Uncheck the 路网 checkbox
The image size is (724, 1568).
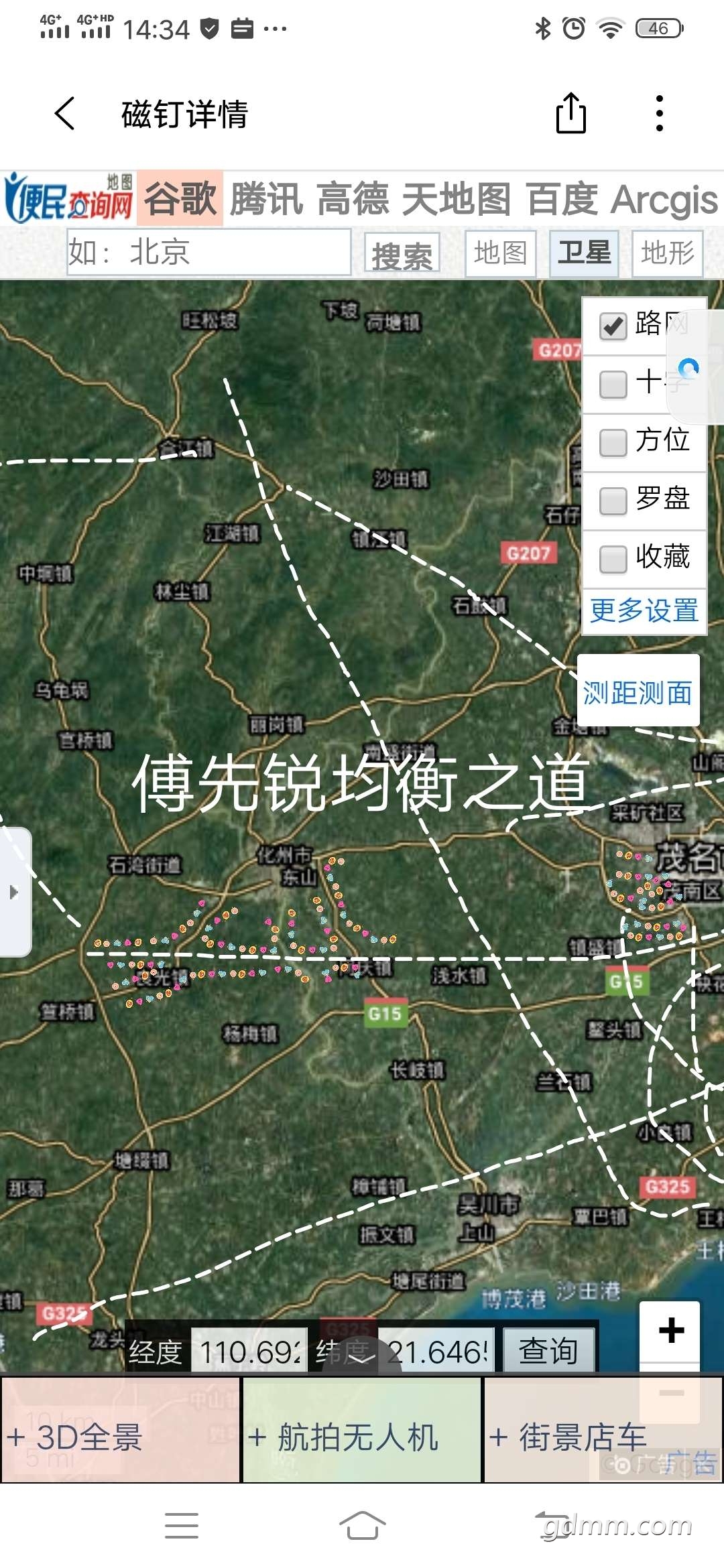point(613,326)
